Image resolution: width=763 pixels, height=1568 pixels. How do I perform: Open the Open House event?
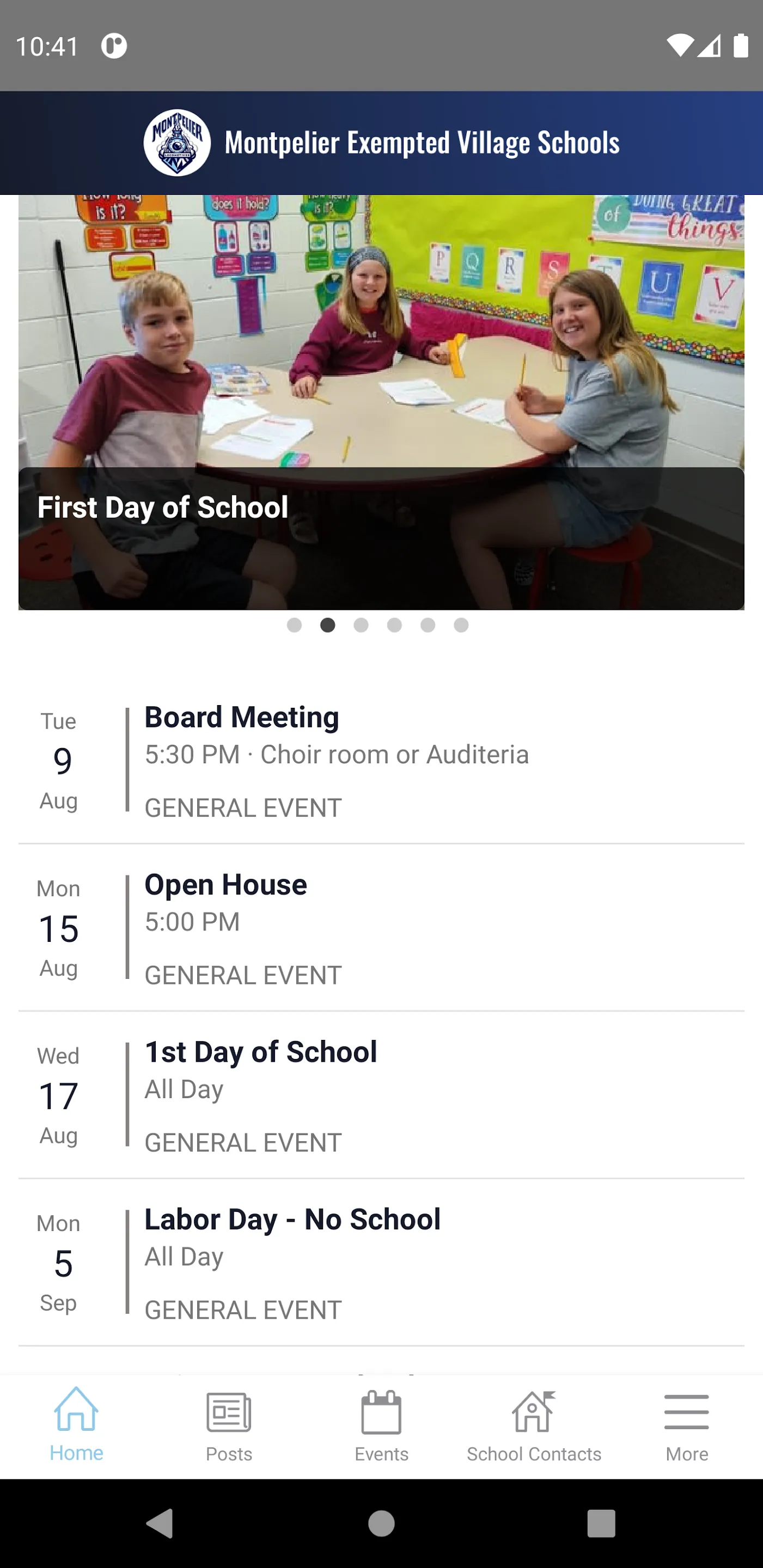(x=381, y=928)
